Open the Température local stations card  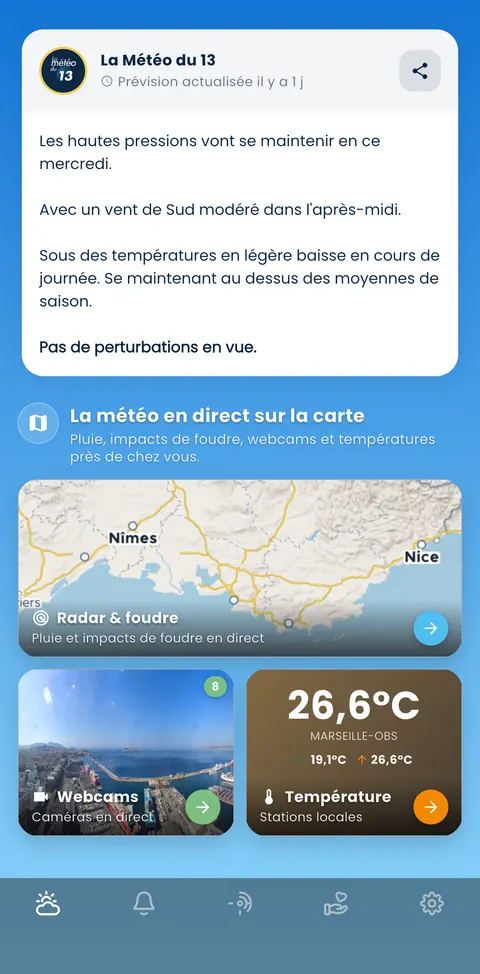click(x=354, y=752)
